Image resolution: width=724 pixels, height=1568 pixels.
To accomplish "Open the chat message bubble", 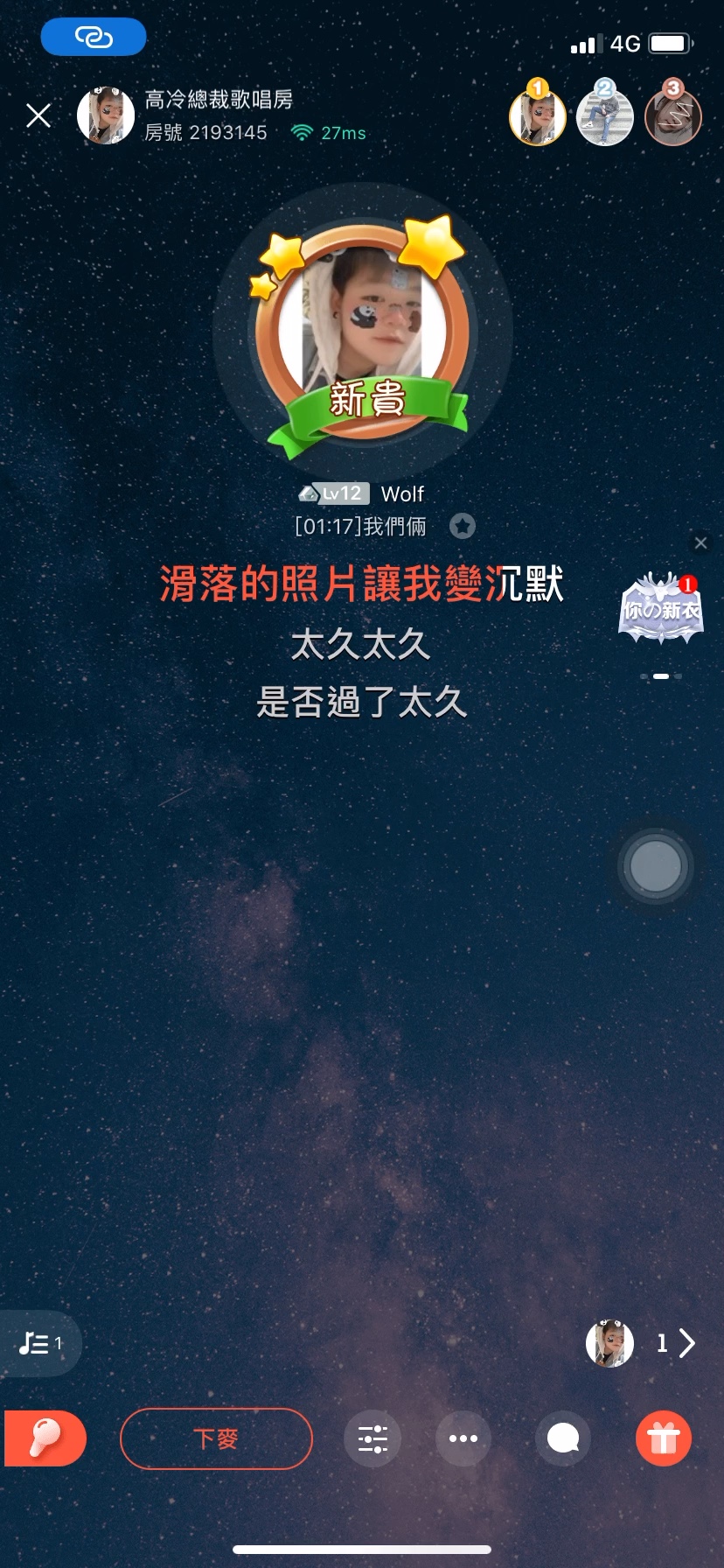I will pyautogui.click(x=563, y=1438).
